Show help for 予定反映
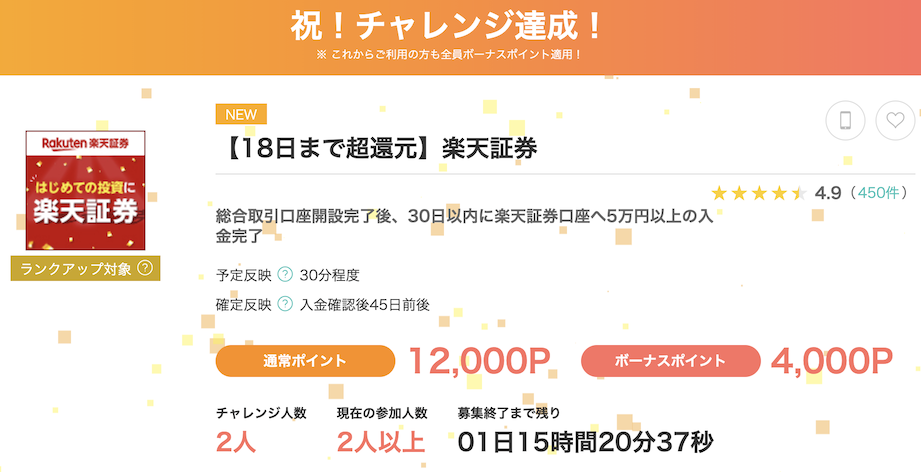 [x=285, y=275]
